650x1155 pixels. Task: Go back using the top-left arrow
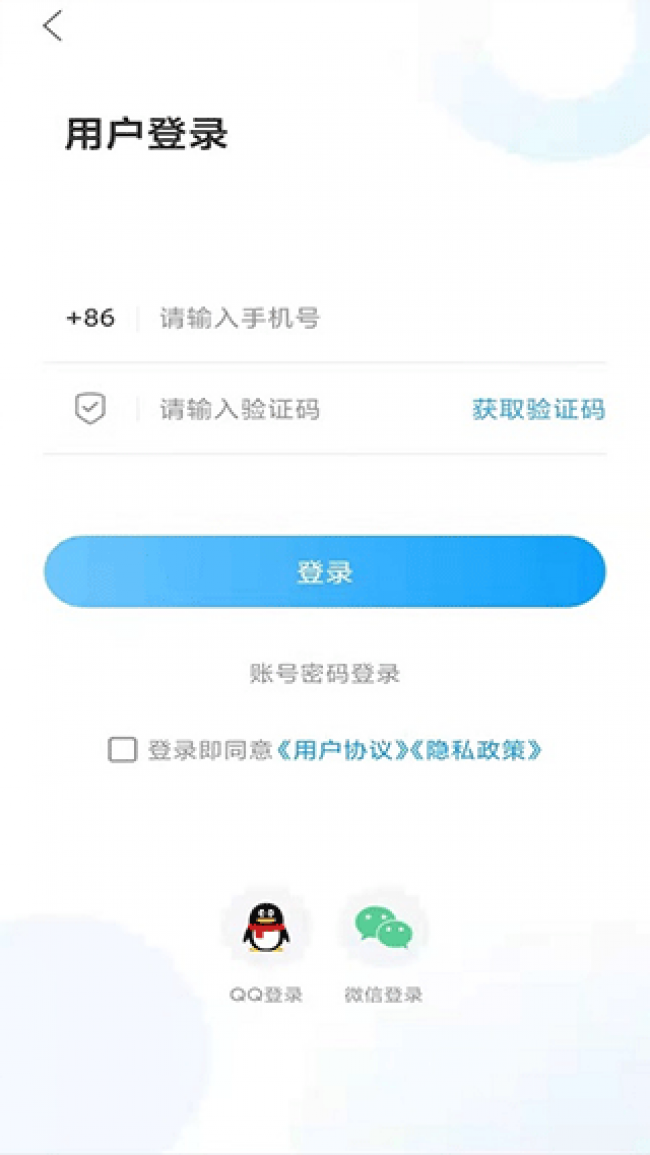pyautogui.click(x=52, y=27)
